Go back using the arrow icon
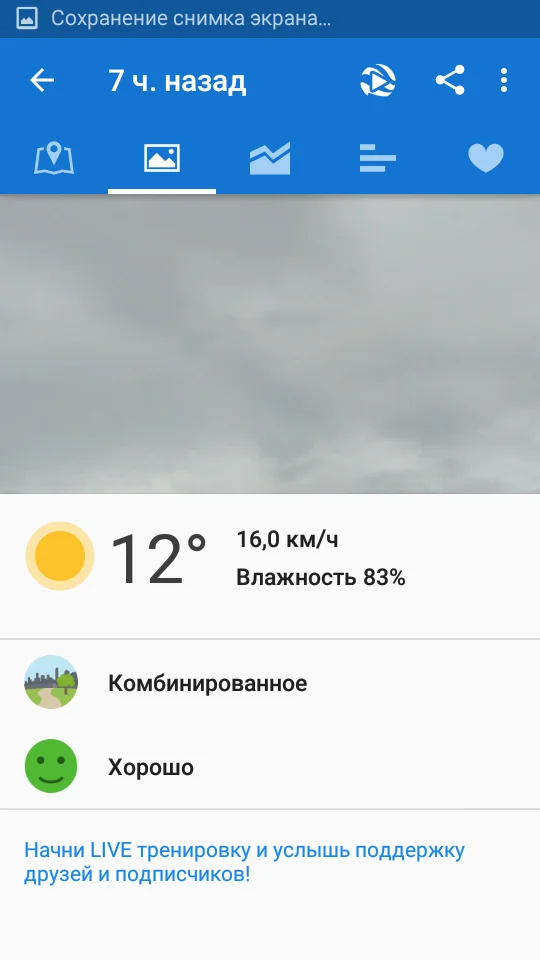Image resolution: width=540 pixels, height=960 pixels. 42,80
